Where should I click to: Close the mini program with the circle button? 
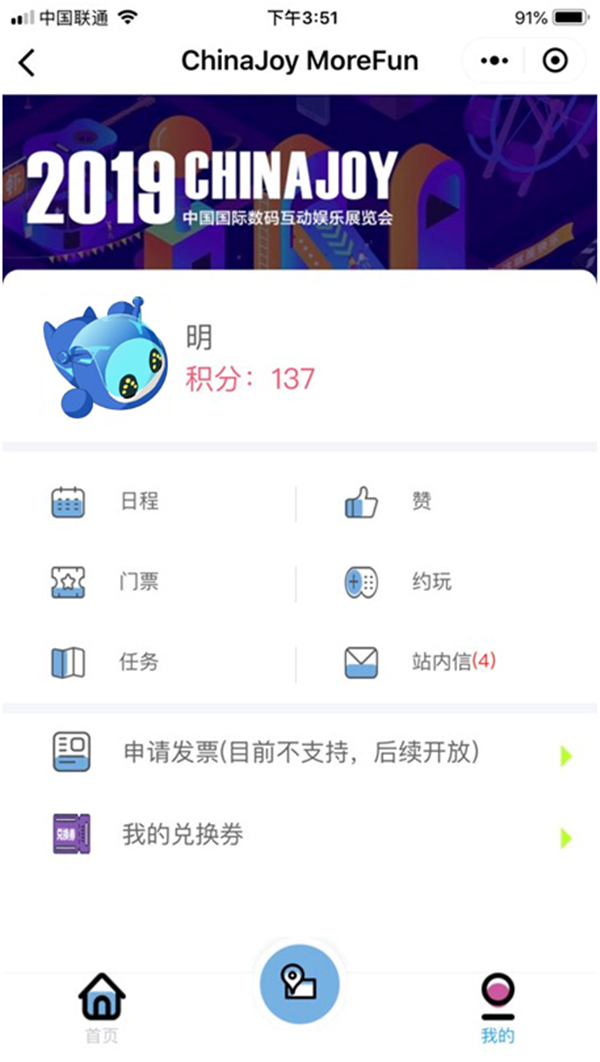coord(555,61)
